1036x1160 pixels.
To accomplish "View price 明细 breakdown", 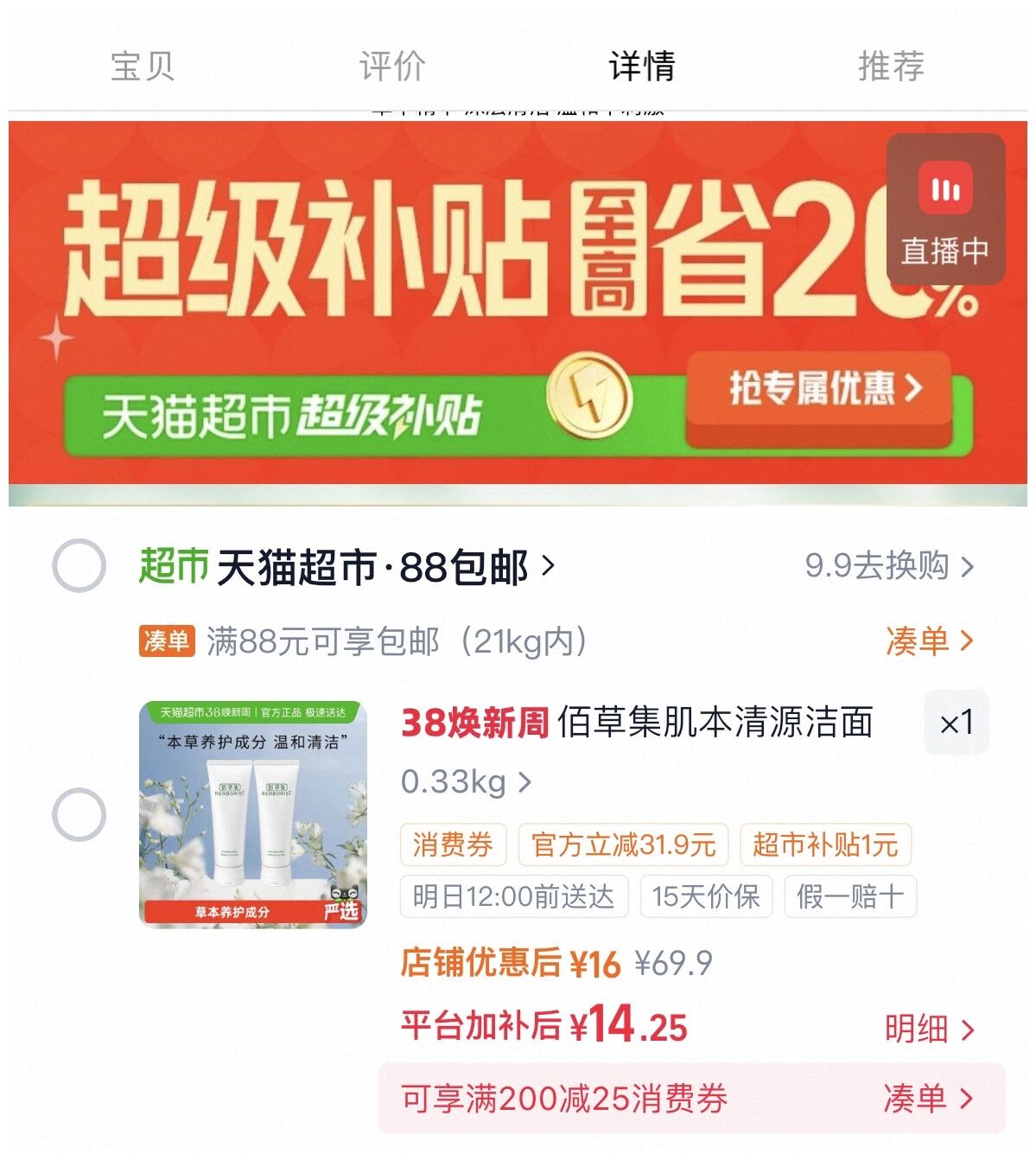I will (x=929, y=1029).
